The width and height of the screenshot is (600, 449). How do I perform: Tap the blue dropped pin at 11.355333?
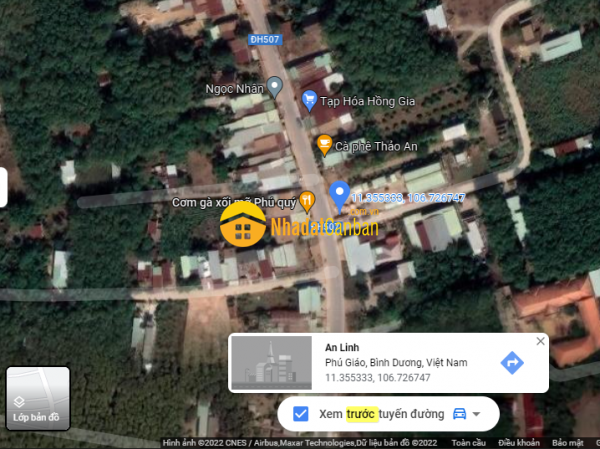(339, 193)
